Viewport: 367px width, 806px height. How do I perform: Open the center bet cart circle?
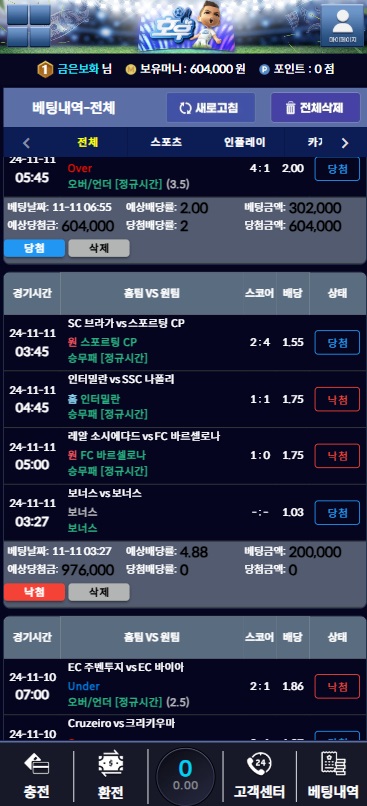[x=185, y=776]
